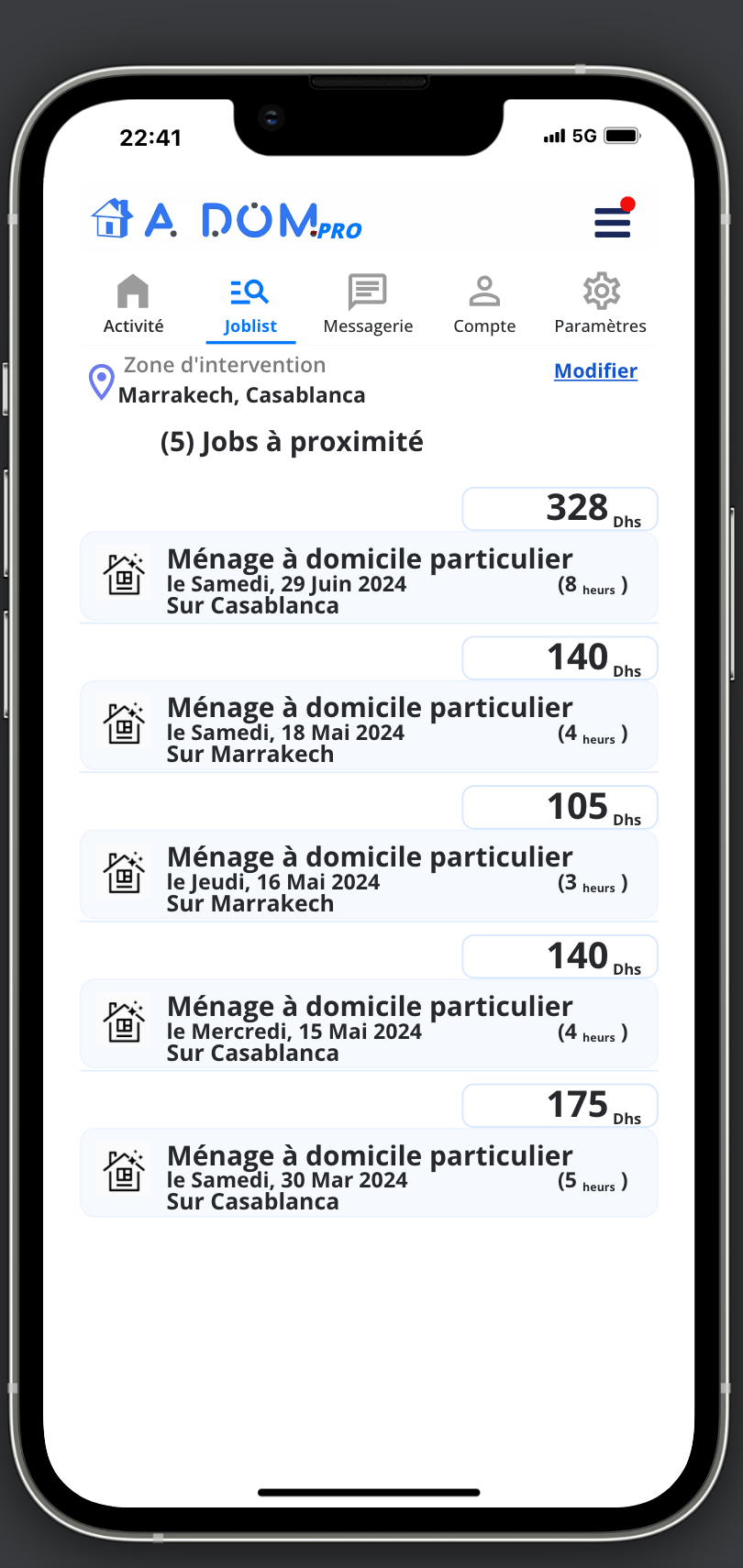Open the Mercredi, 15 Mai 2024 job
This screenshot has height=1568, width=743.
[x=369, y=1025]
